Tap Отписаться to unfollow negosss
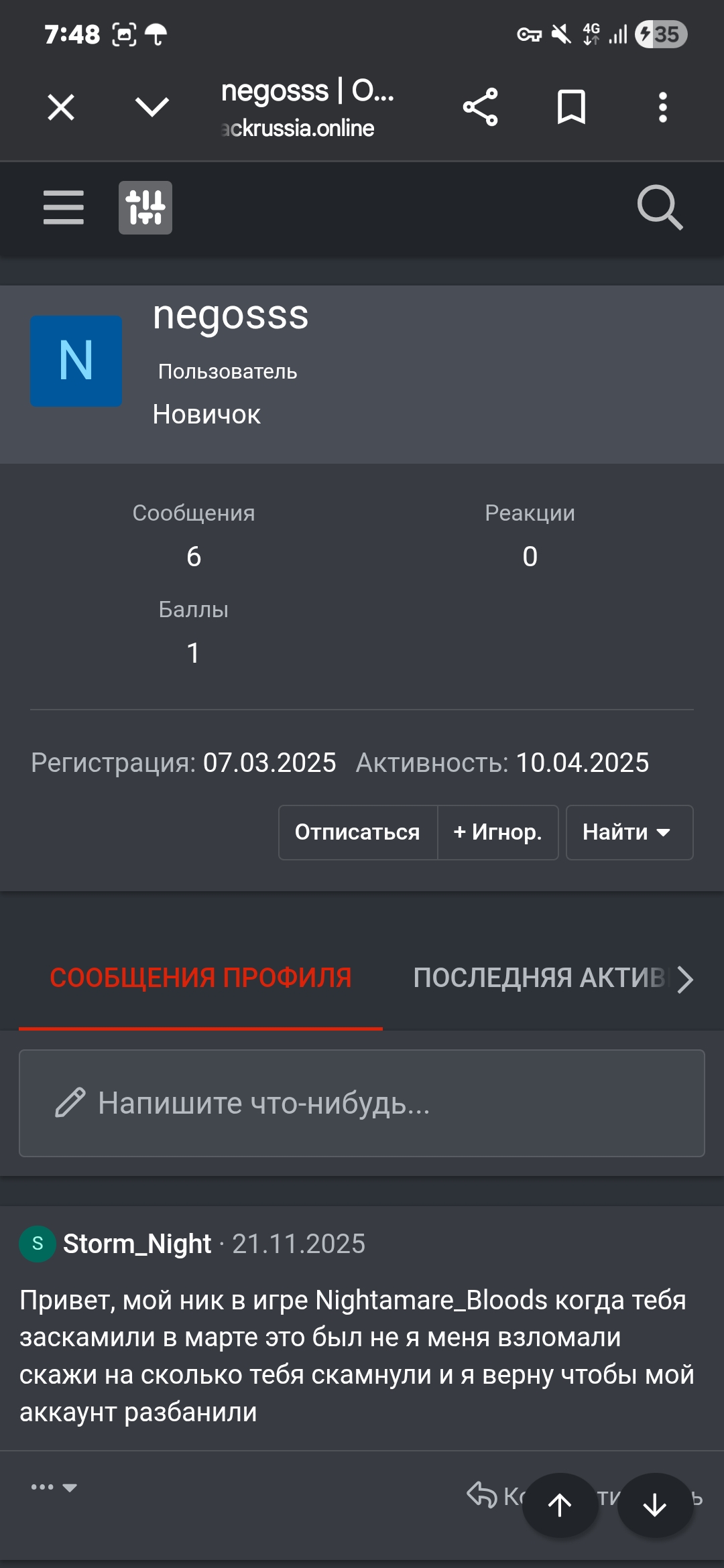The image size is (724, 1568). pyautogui.click(x=357, y=832)
